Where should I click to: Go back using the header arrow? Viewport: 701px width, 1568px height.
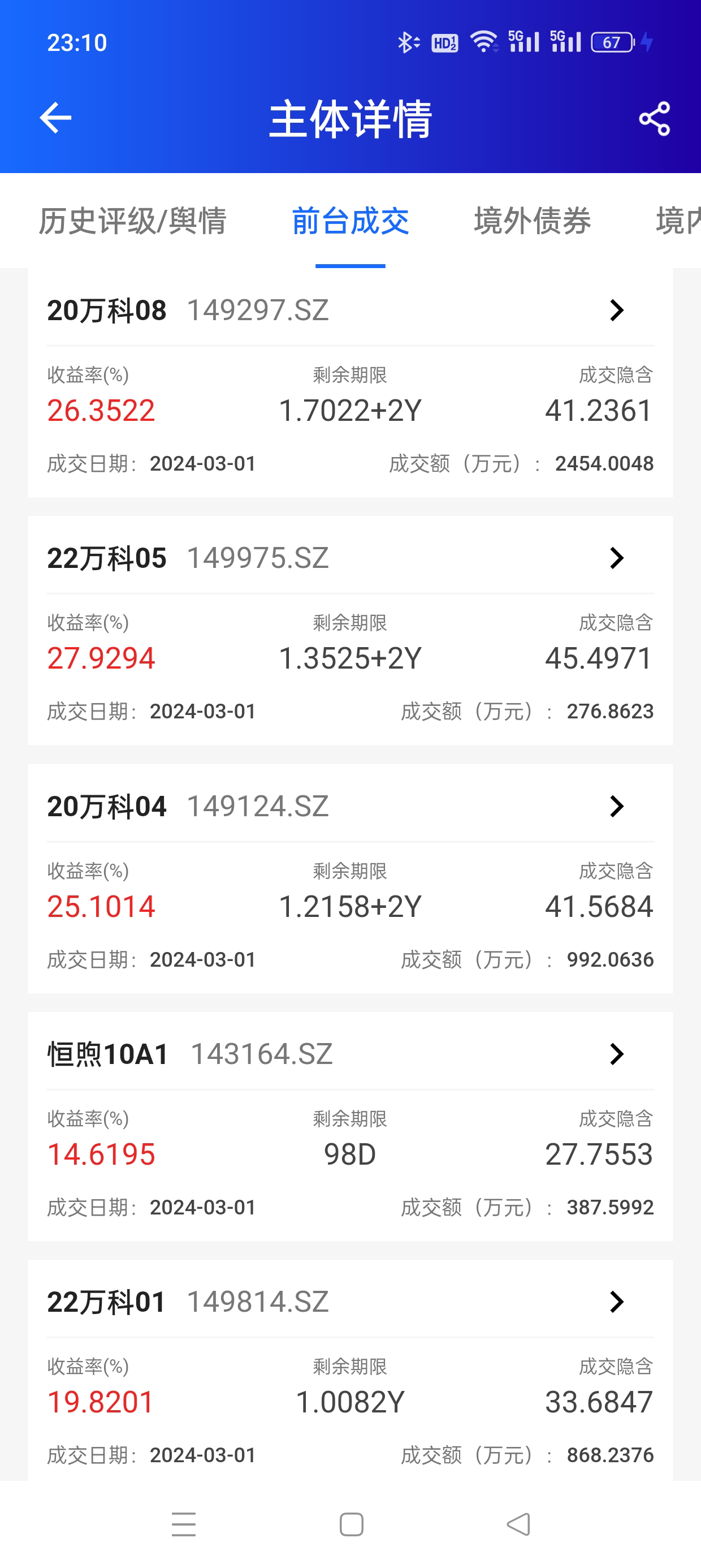(x=55, y=118)
